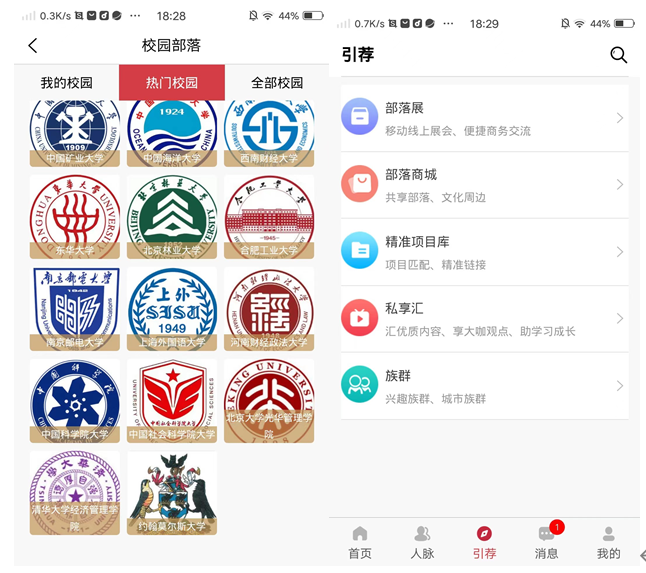Open the 精准项目库 row

484,252
